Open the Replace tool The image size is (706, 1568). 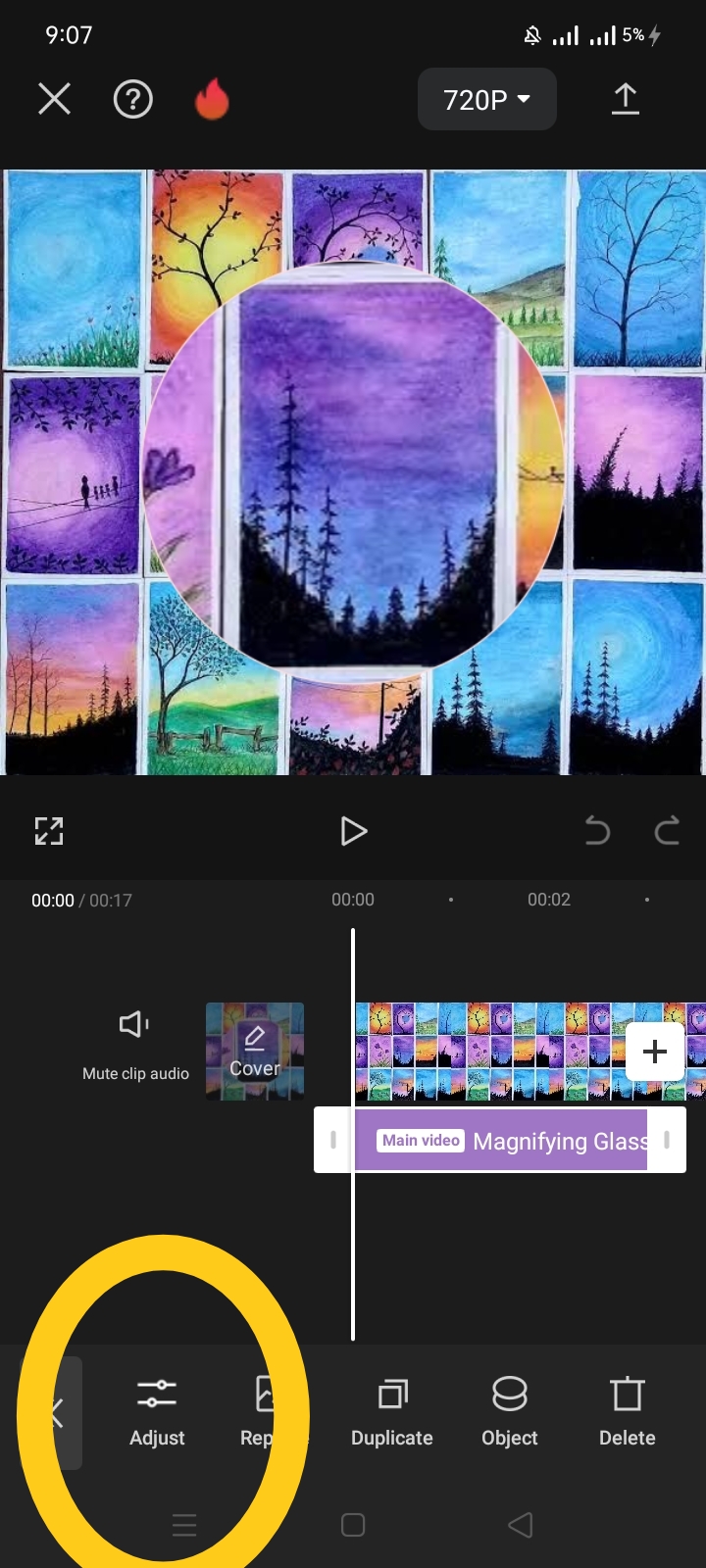263,1412
